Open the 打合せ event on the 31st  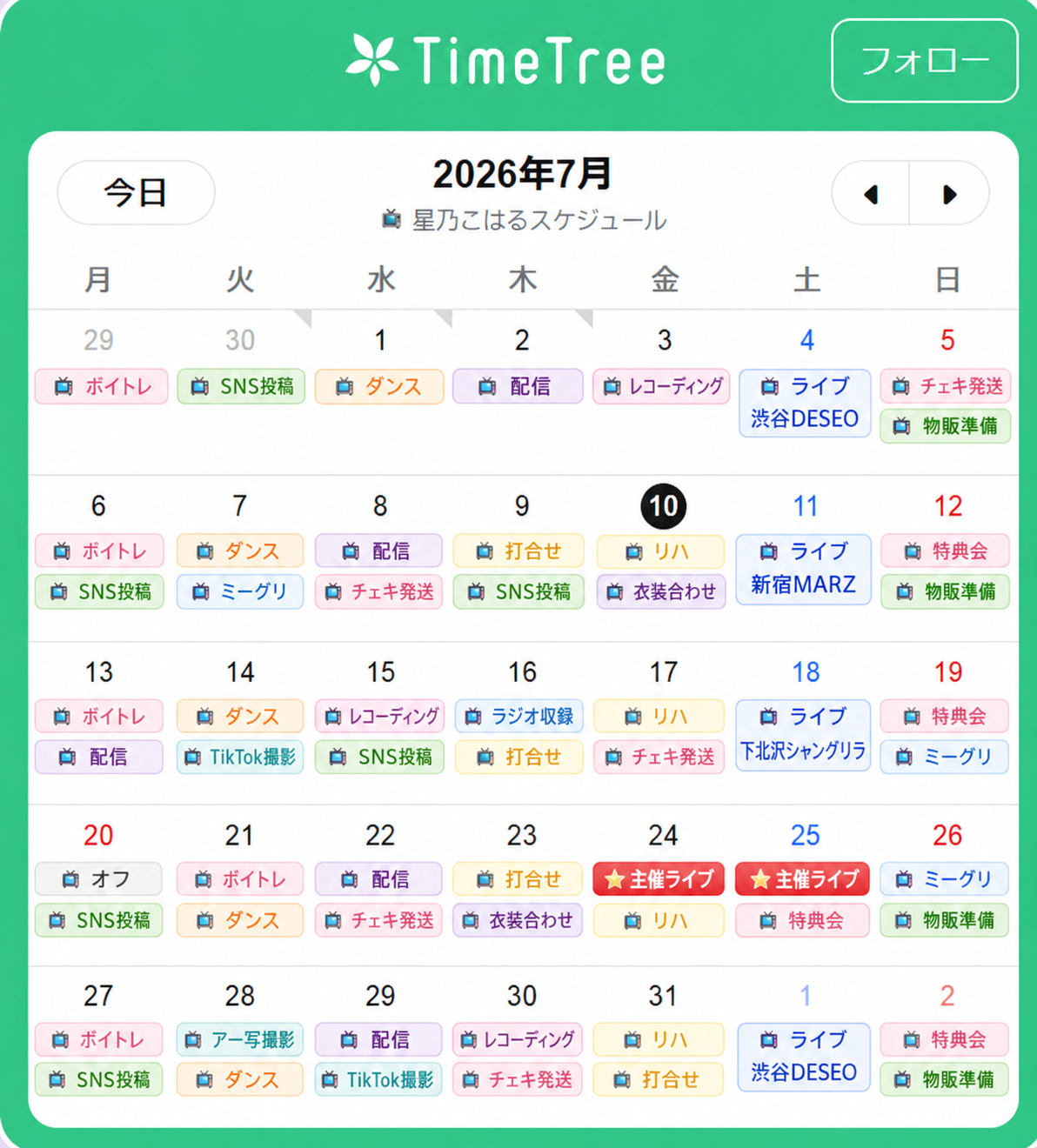point(659,1079)
